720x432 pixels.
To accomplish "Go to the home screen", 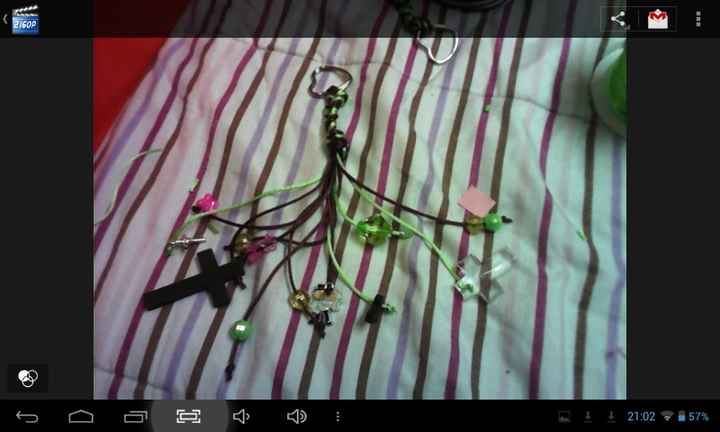I will point(81,416).
